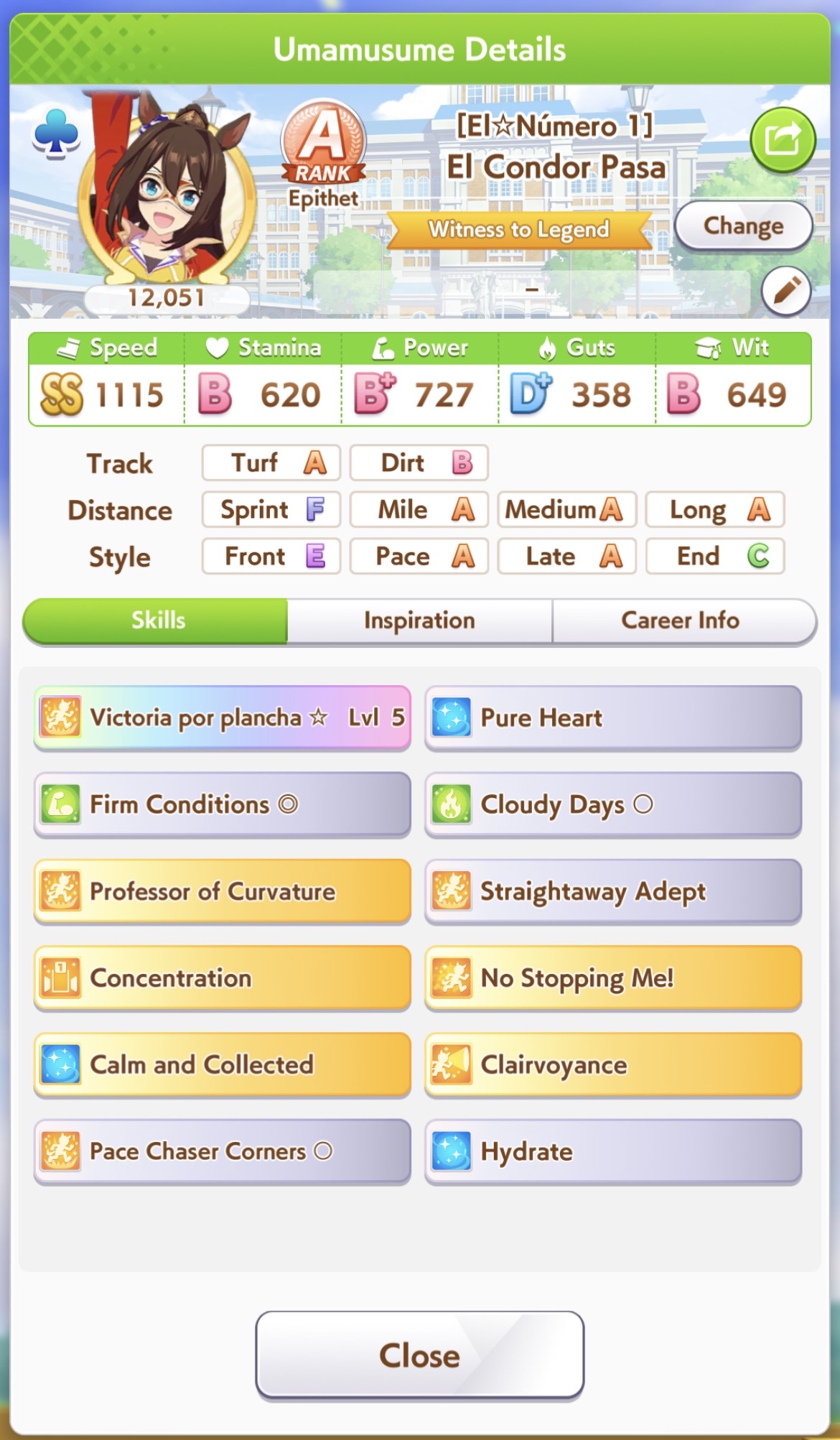Share this Umamusume's details
This screenshot has height=1440, width=840.
[782, 139]
